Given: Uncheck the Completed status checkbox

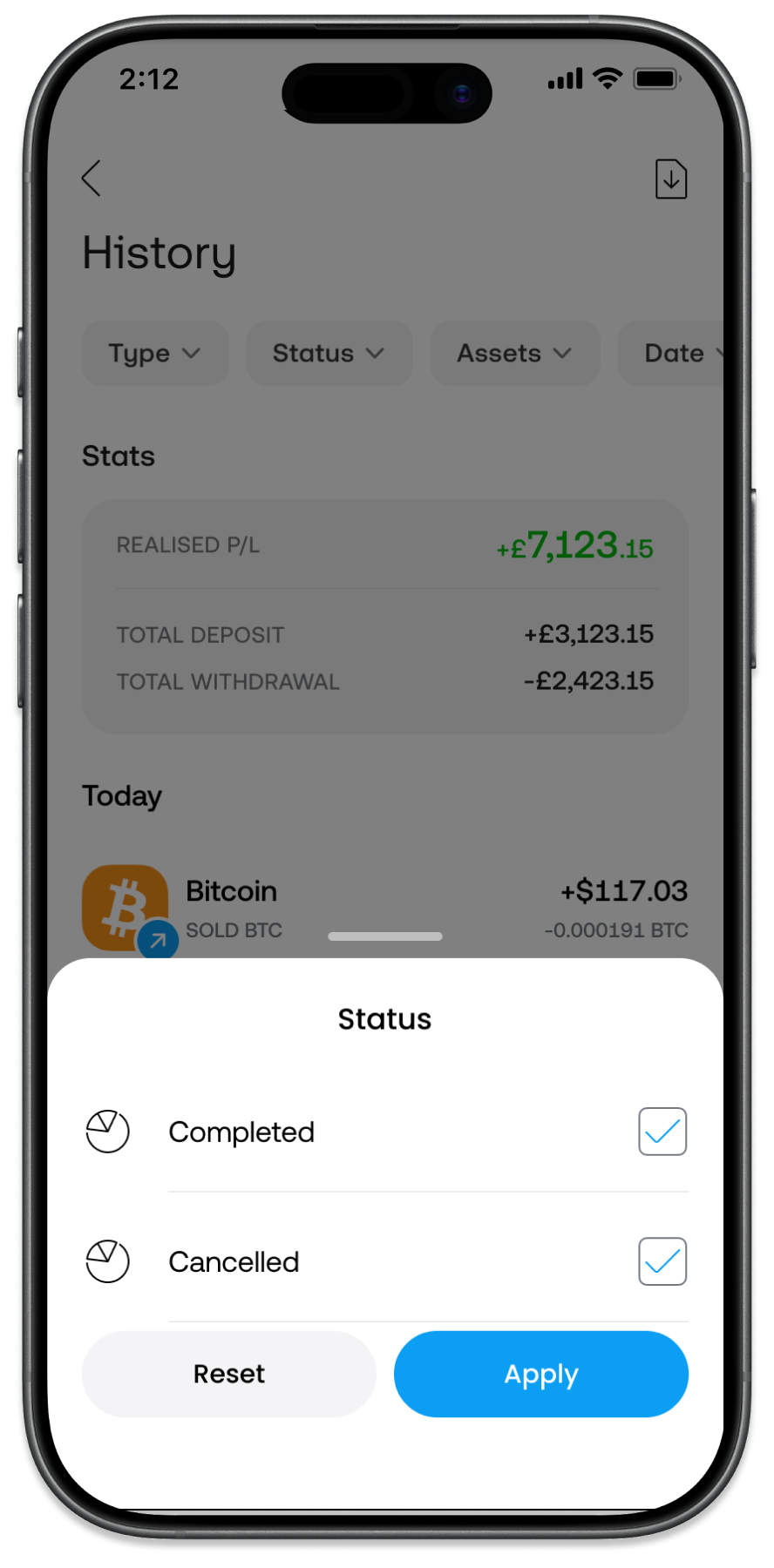Looking at the screenshot, I should [662, 1132].
